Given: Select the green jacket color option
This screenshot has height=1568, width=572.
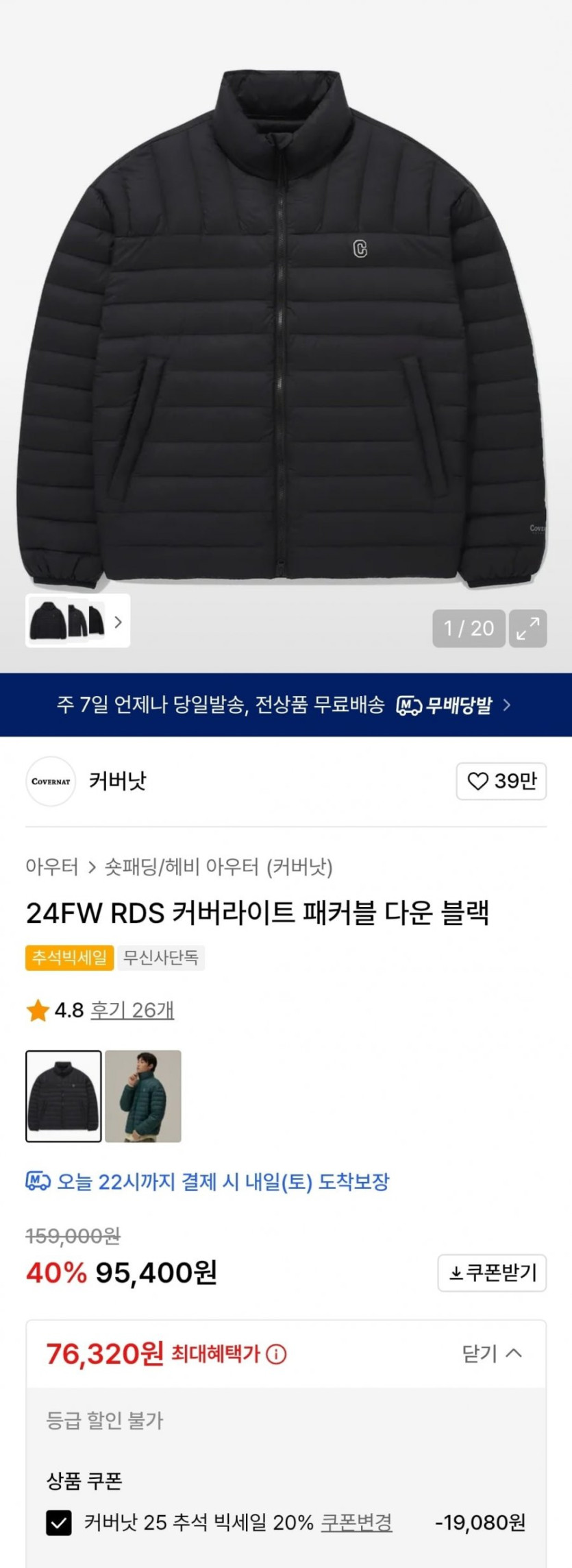Looking at the screenshot, I should click(143, 1096).
